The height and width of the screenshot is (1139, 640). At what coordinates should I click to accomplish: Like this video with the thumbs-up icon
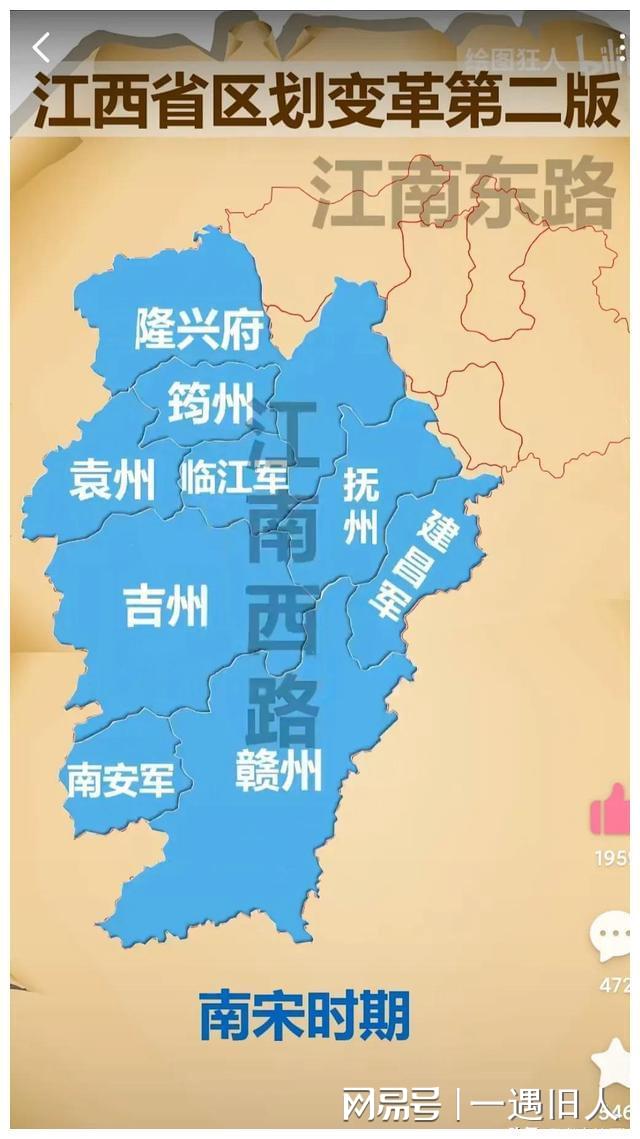click(x=611, y=811)
